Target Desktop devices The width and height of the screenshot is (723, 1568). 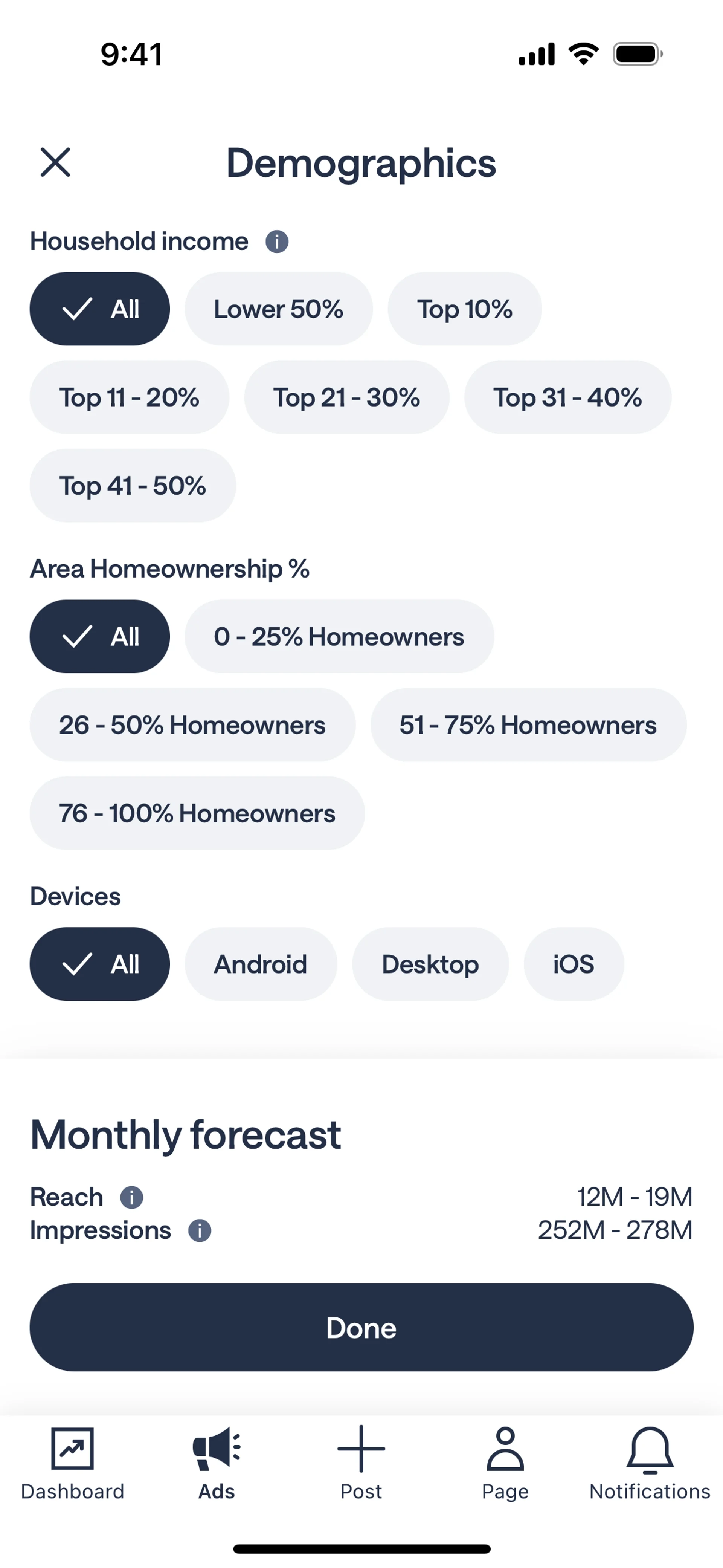430,964
